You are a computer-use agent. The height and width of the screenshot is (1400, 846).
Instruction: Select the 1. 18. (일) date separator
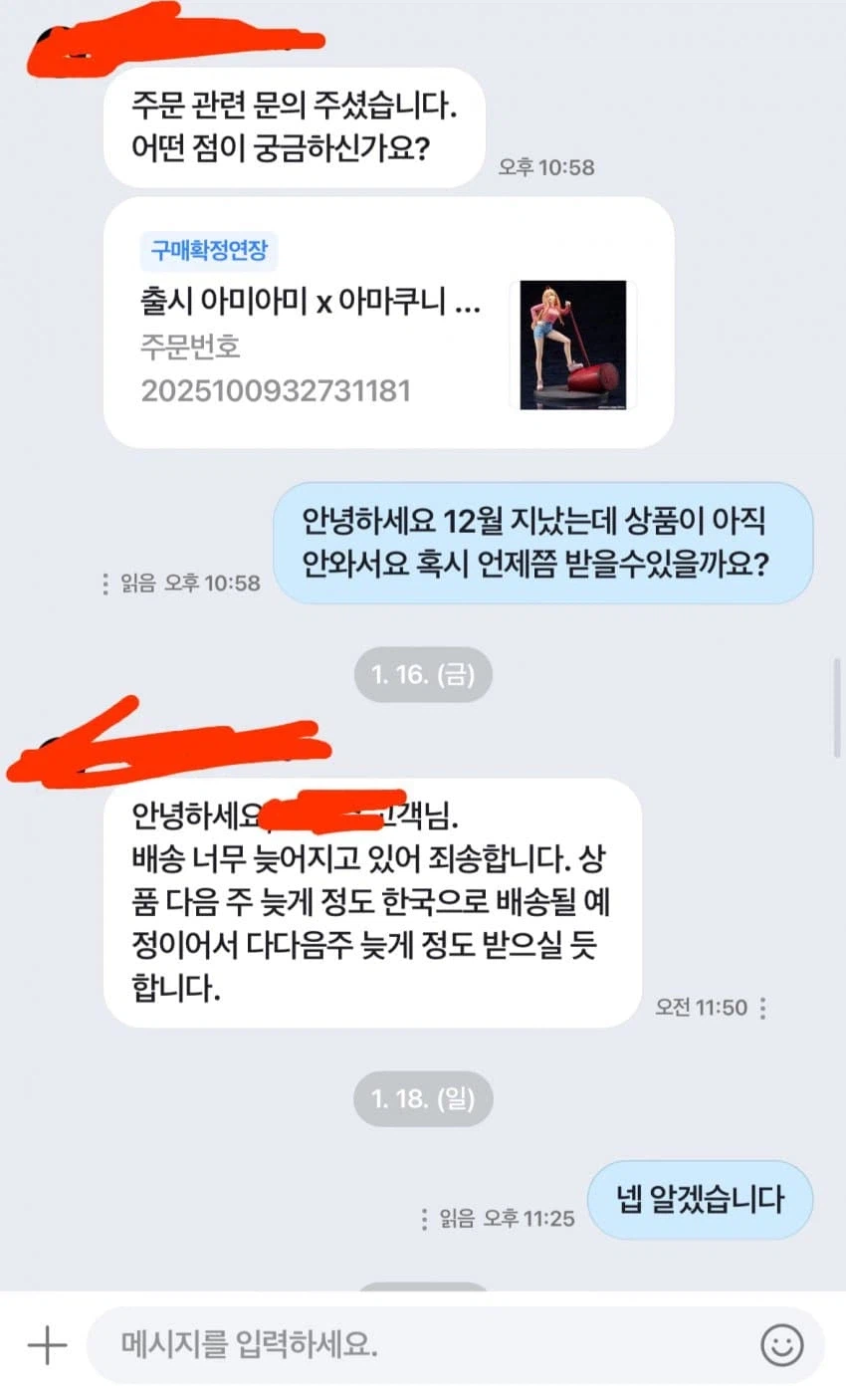coord(423,1098)
